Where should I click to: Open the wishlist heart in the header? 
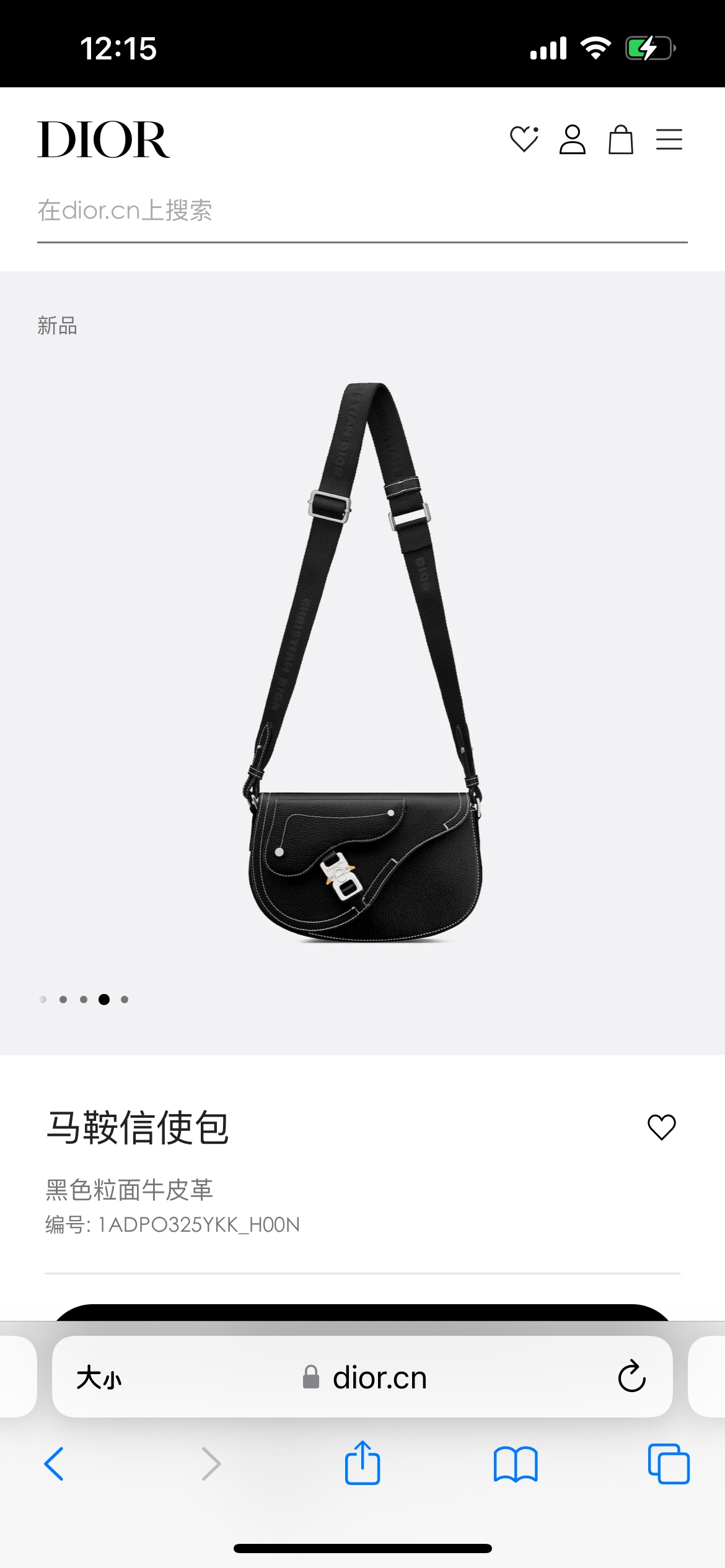tap(524, 139)
